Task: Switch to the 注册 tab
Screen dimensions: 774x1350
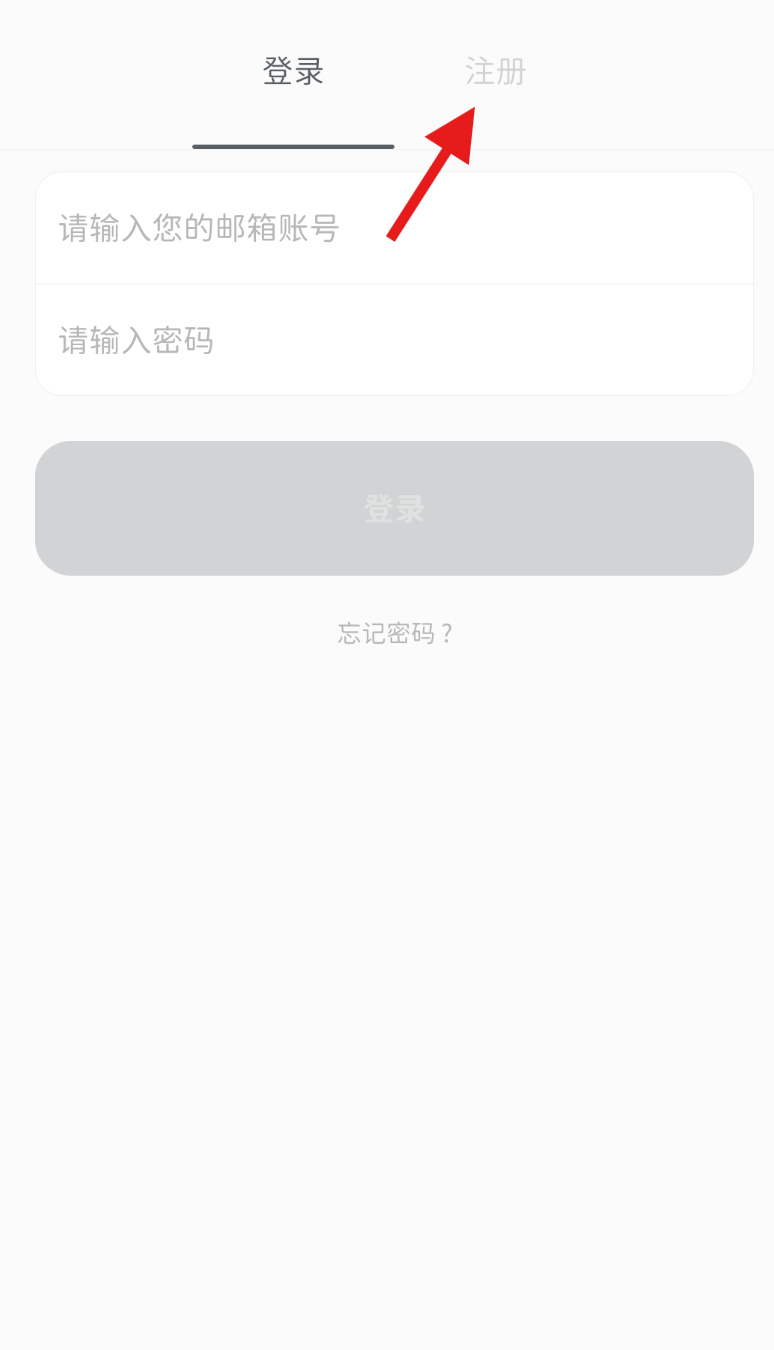Action: tap(495, 72)
